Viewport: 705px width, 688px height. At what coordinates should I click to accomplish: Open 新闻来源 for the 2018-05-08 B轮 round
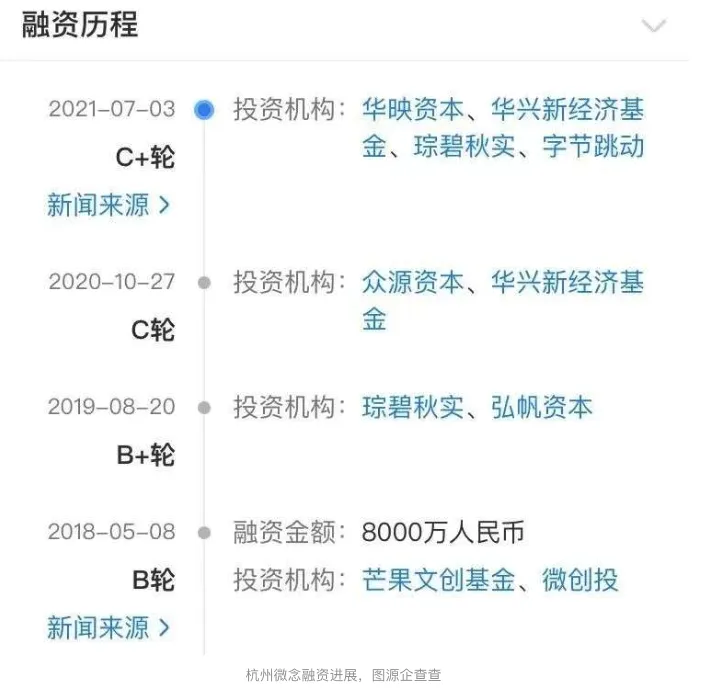108,627
